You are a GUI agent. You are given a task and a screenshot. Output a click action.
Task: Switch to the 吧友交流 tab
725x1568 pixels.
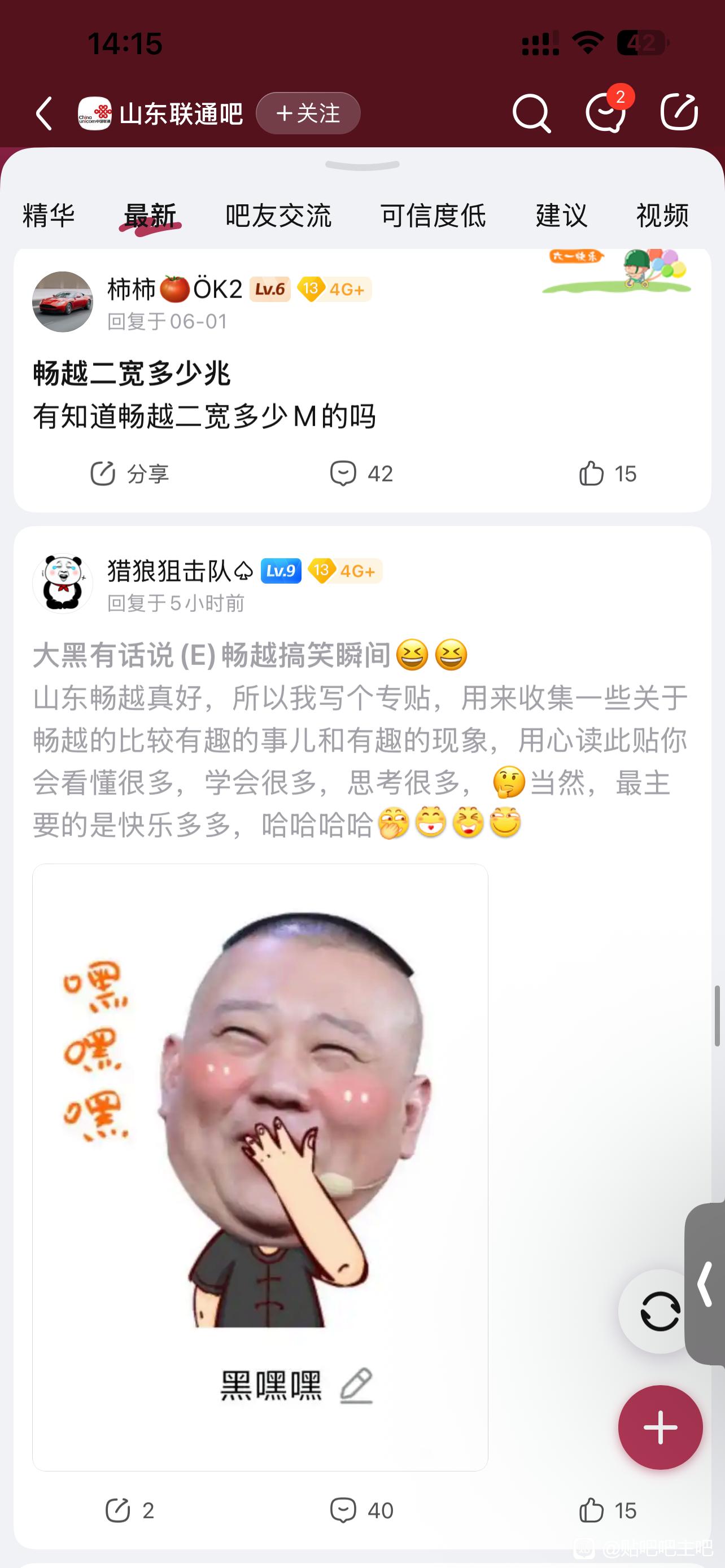[278, 216]
